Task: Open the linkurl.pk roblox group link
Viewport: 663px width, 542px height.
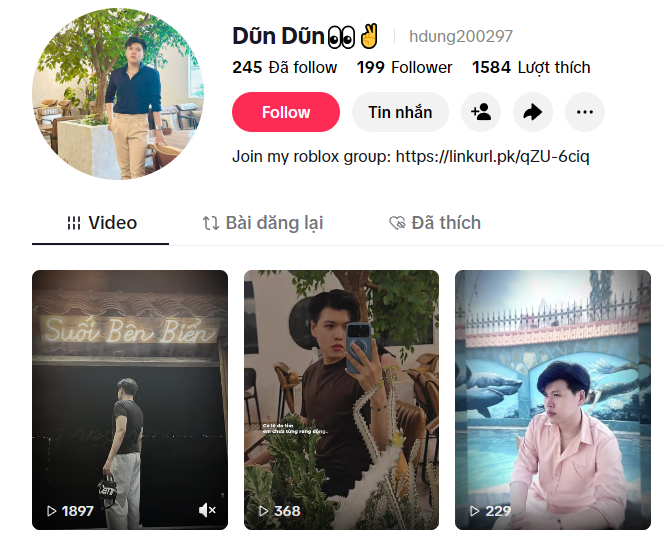Action: (493, 157)
